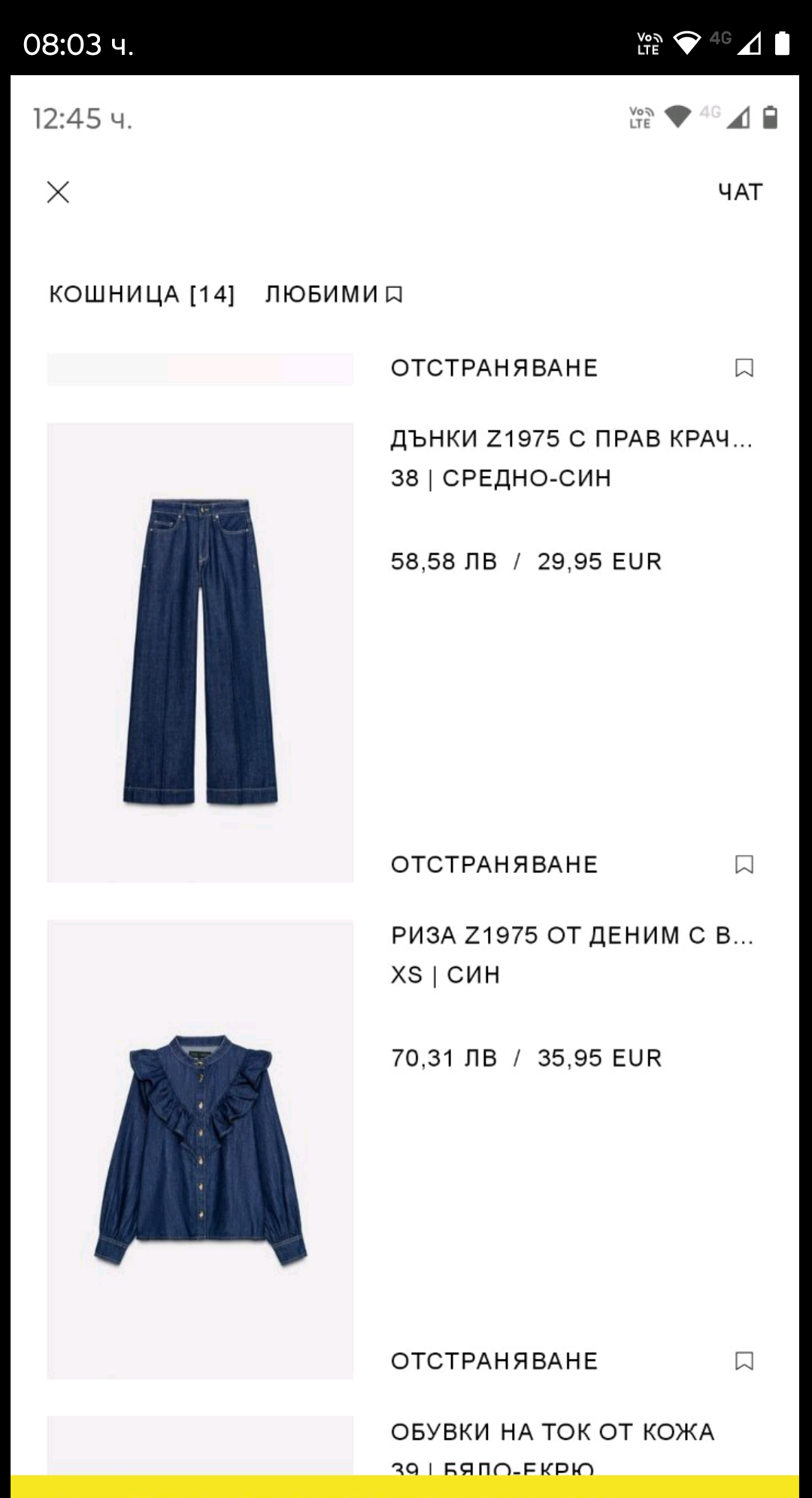This screenshot has width=812, height=1498.
Task: View the denim shirt product image
Action: 200,1149
